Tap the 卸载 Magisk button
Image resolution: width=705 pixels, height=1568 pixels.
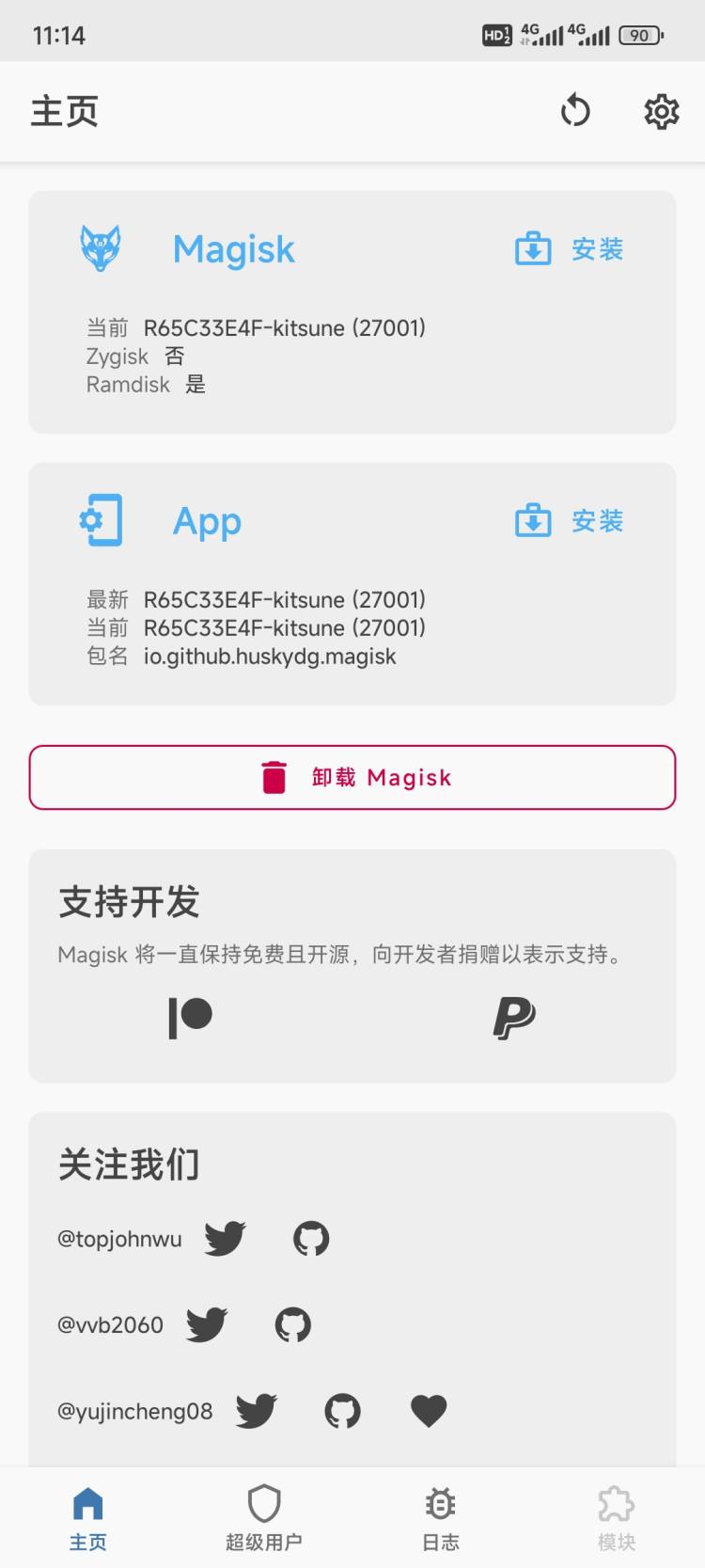coord(352,777)
